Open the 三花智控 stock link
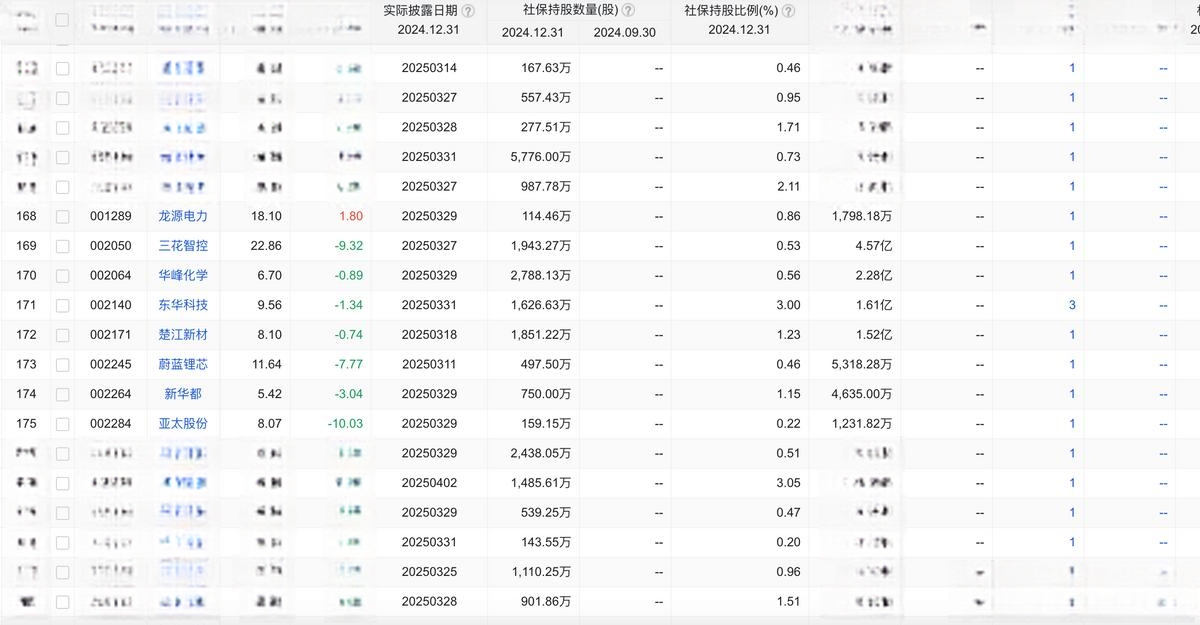This screenshot has height=625, width=1200. (183, 245)
